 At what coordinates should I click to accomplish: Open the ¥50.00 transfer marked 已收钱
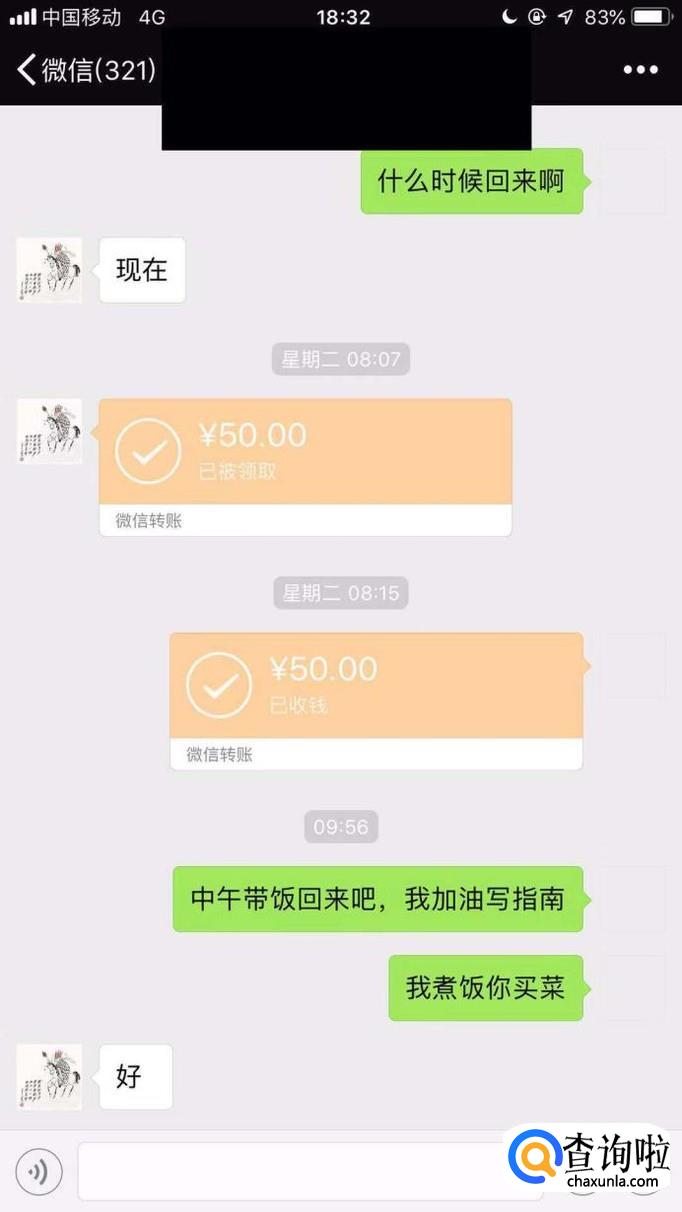point(376,687)
